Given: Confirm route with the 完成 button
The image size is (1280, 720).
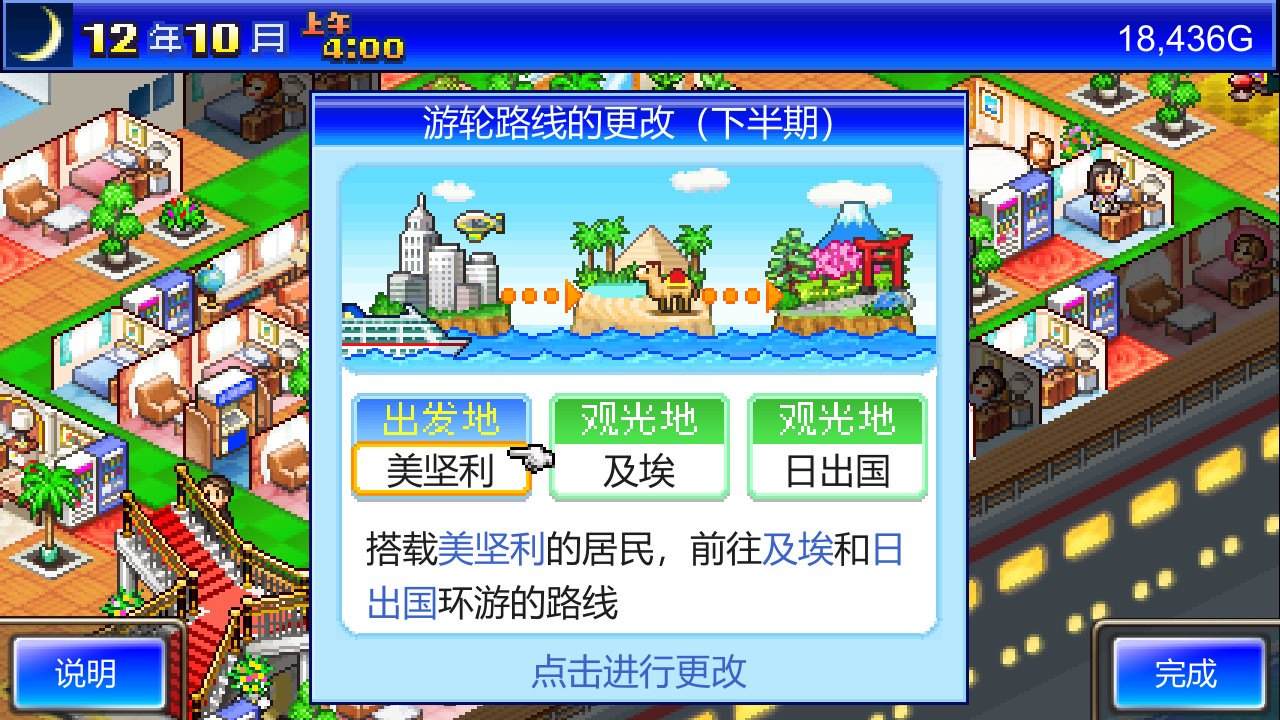Looking at the screenshot, I should [x=1186, y=673].
